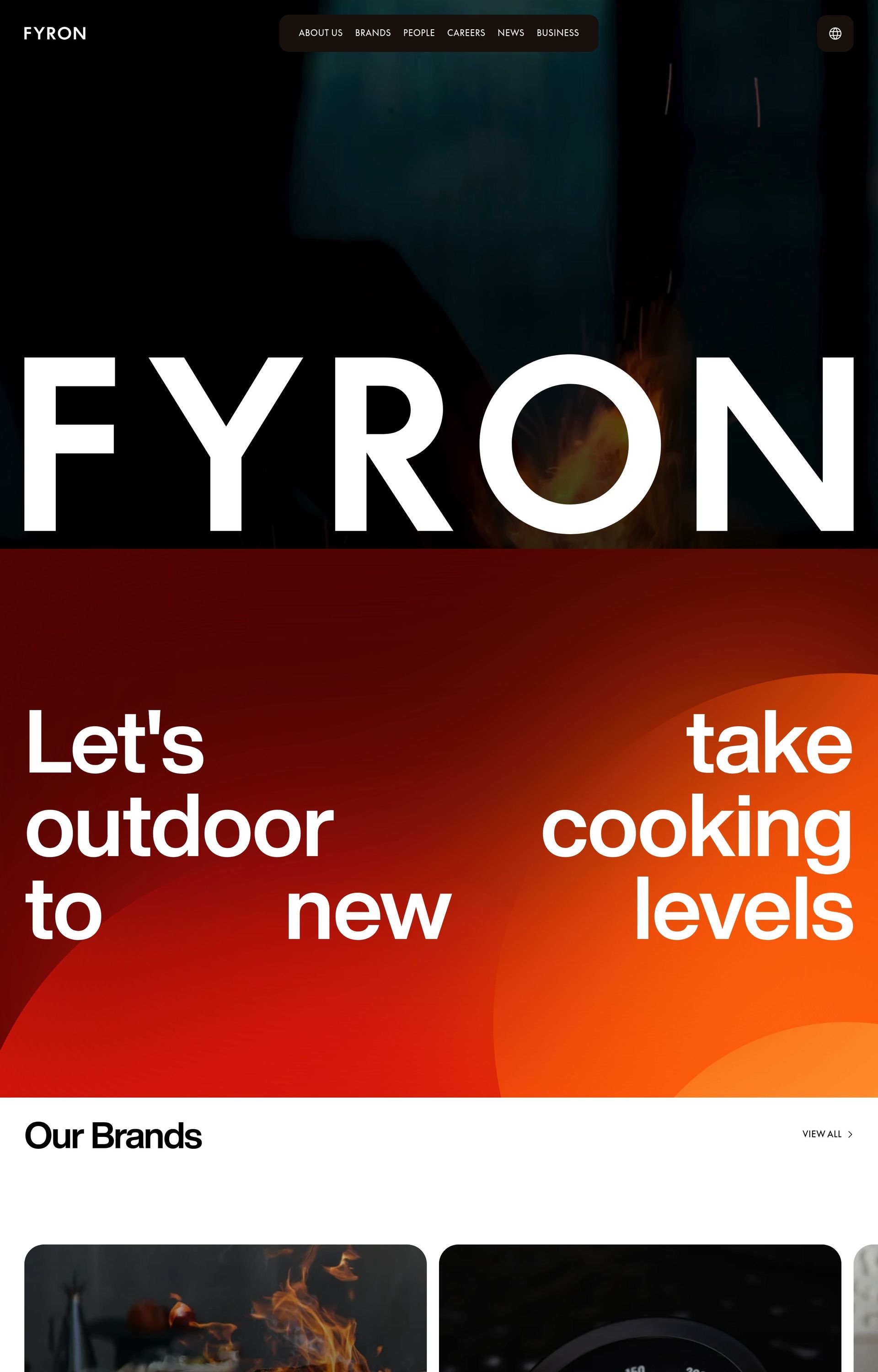This screenshot has width=878, height=1372.
Task: Go to the About Us page
Action: (x=321, y=33)
